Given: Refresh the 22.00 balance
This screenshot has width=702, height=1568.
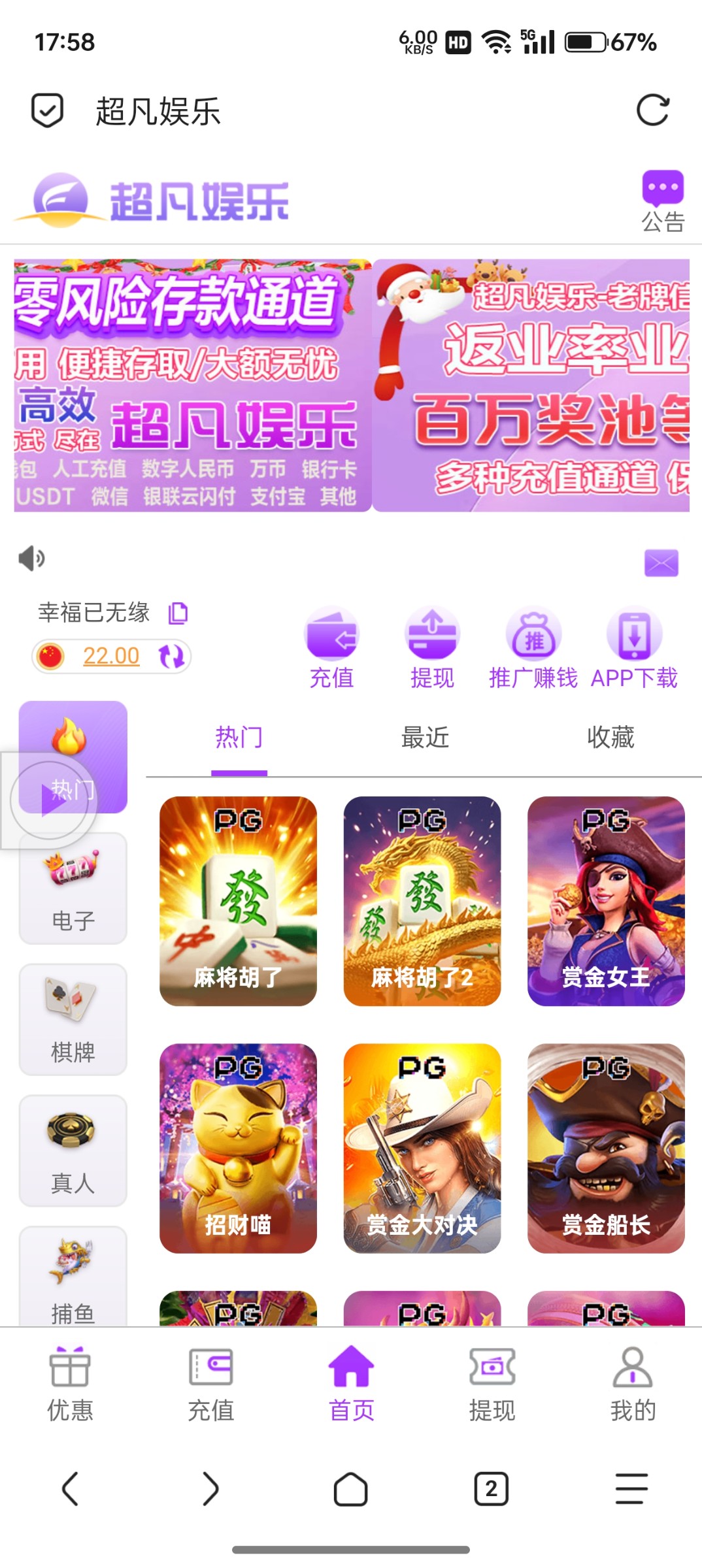Looking at the screenshot, I should (x=171, y=656).
